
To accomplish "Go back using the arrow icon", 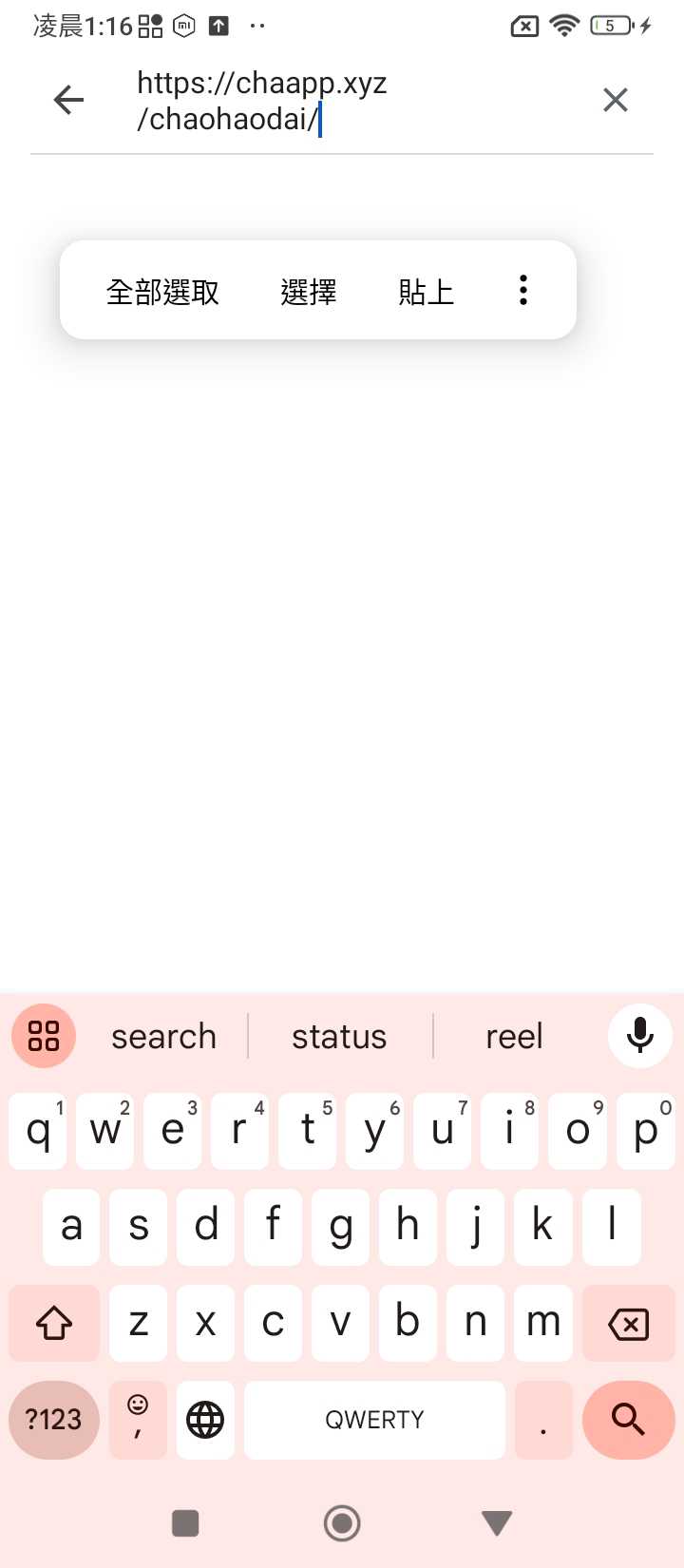I will click(69, 100).
